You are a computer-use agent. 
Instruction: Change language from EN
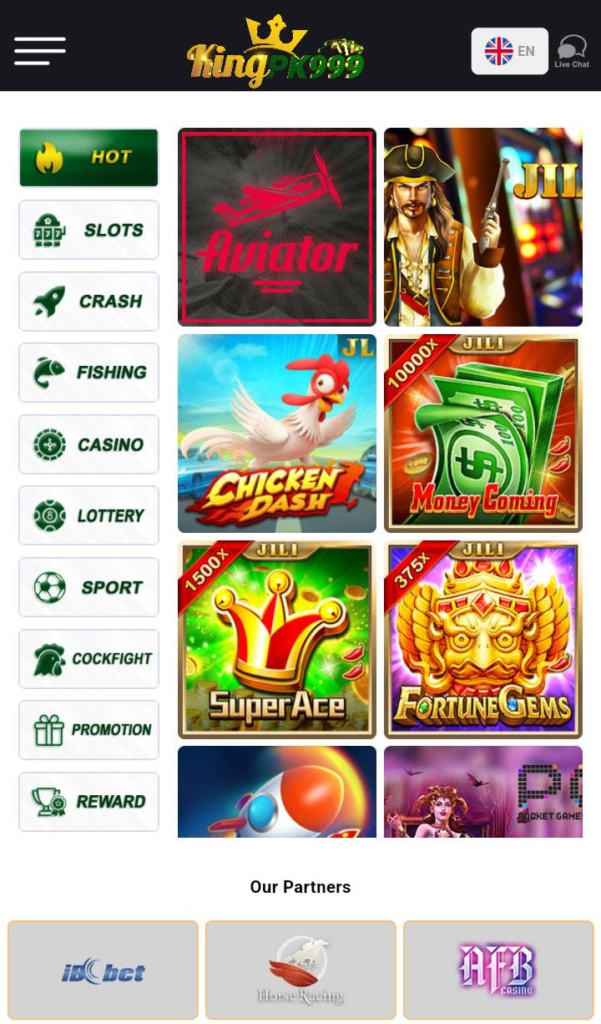point(509,51)
